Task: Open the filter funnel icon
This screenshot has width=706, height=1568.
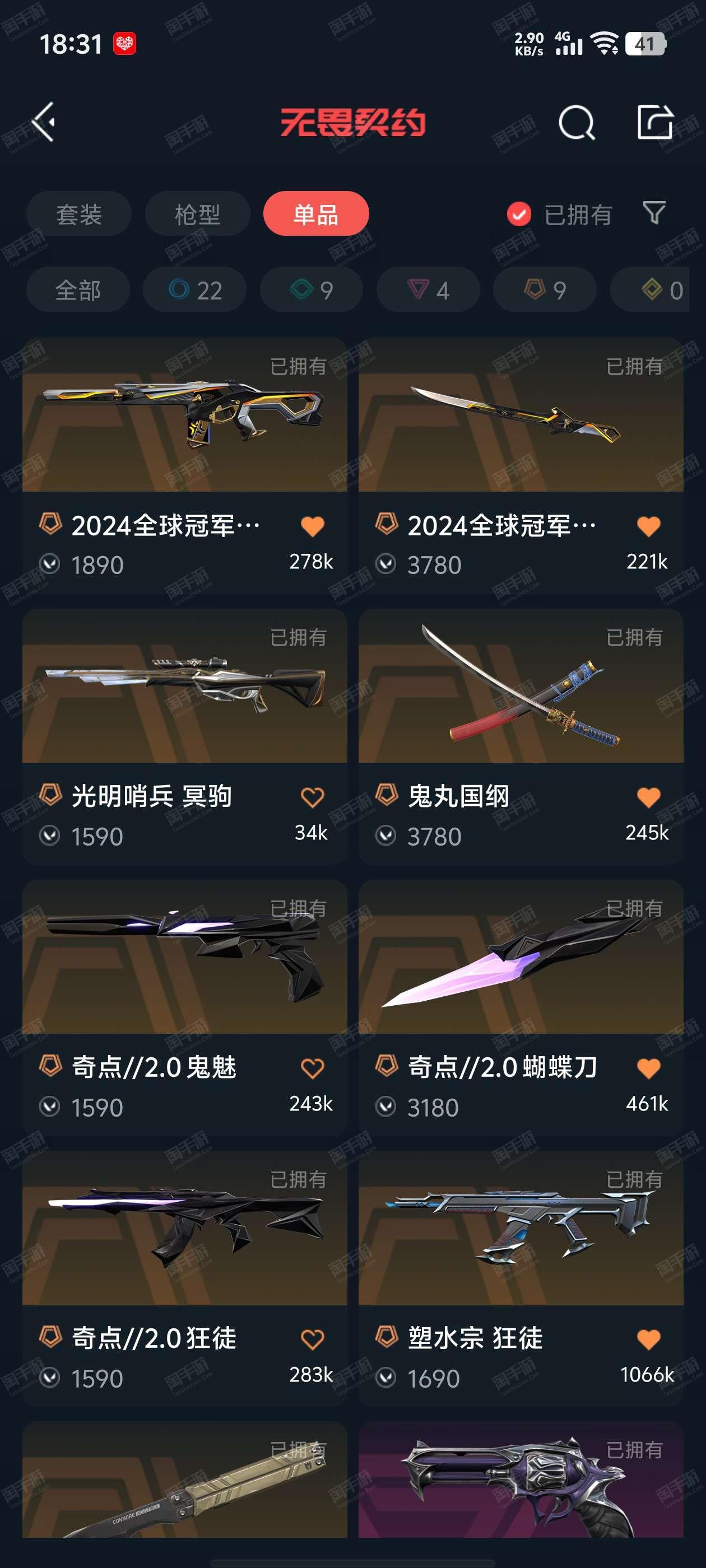Action: coord(654,213)
